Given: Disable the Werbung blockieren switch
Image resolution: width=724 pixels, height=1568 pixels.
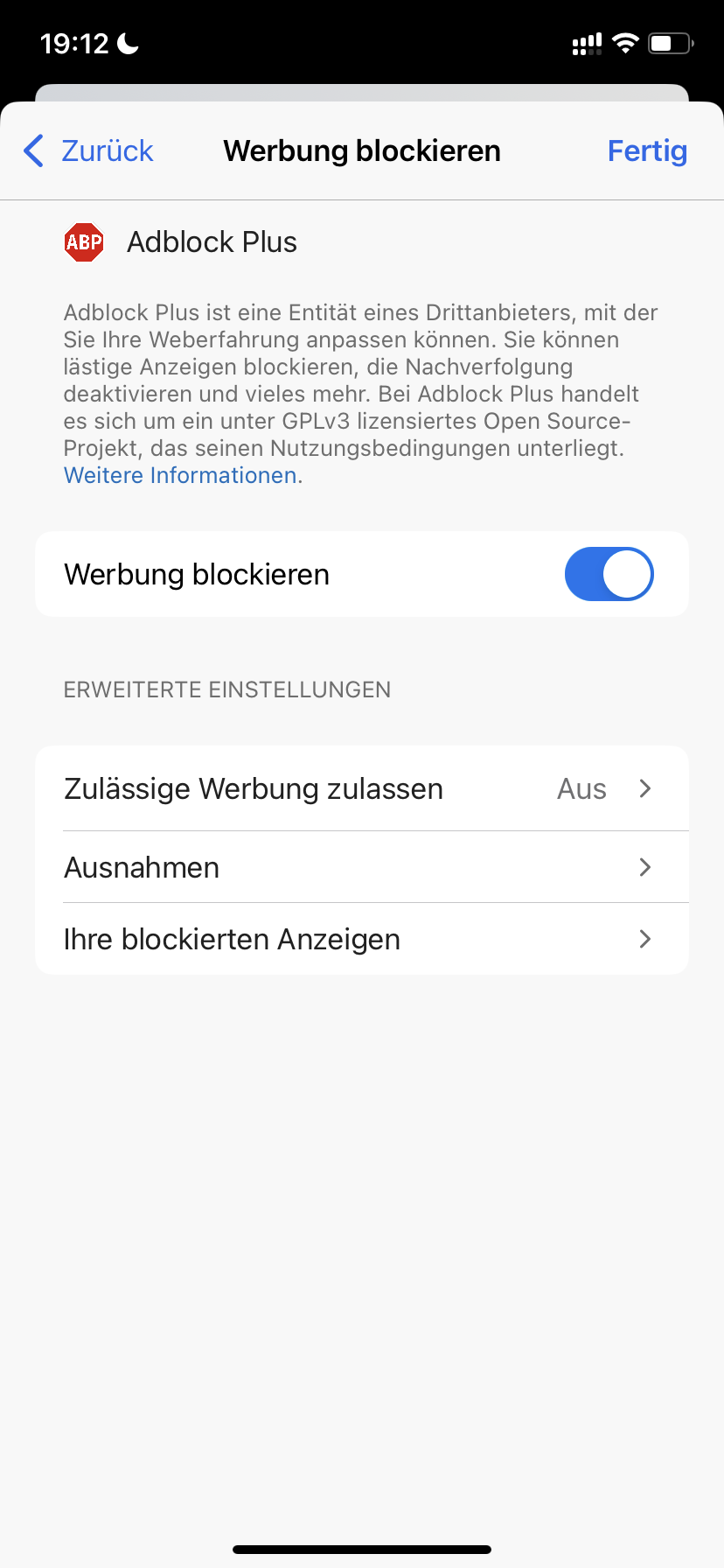Looking at the screenshot, I should (609, 574).
